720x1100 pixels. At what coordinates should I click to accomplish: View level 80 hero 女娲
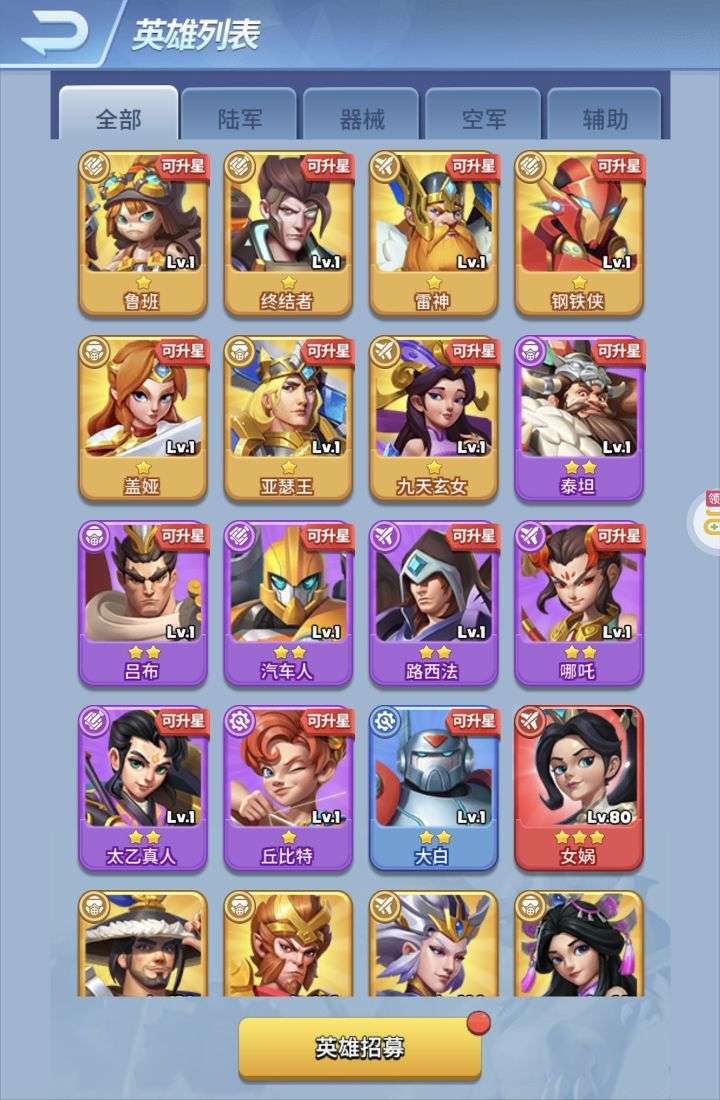pos(579,787)
